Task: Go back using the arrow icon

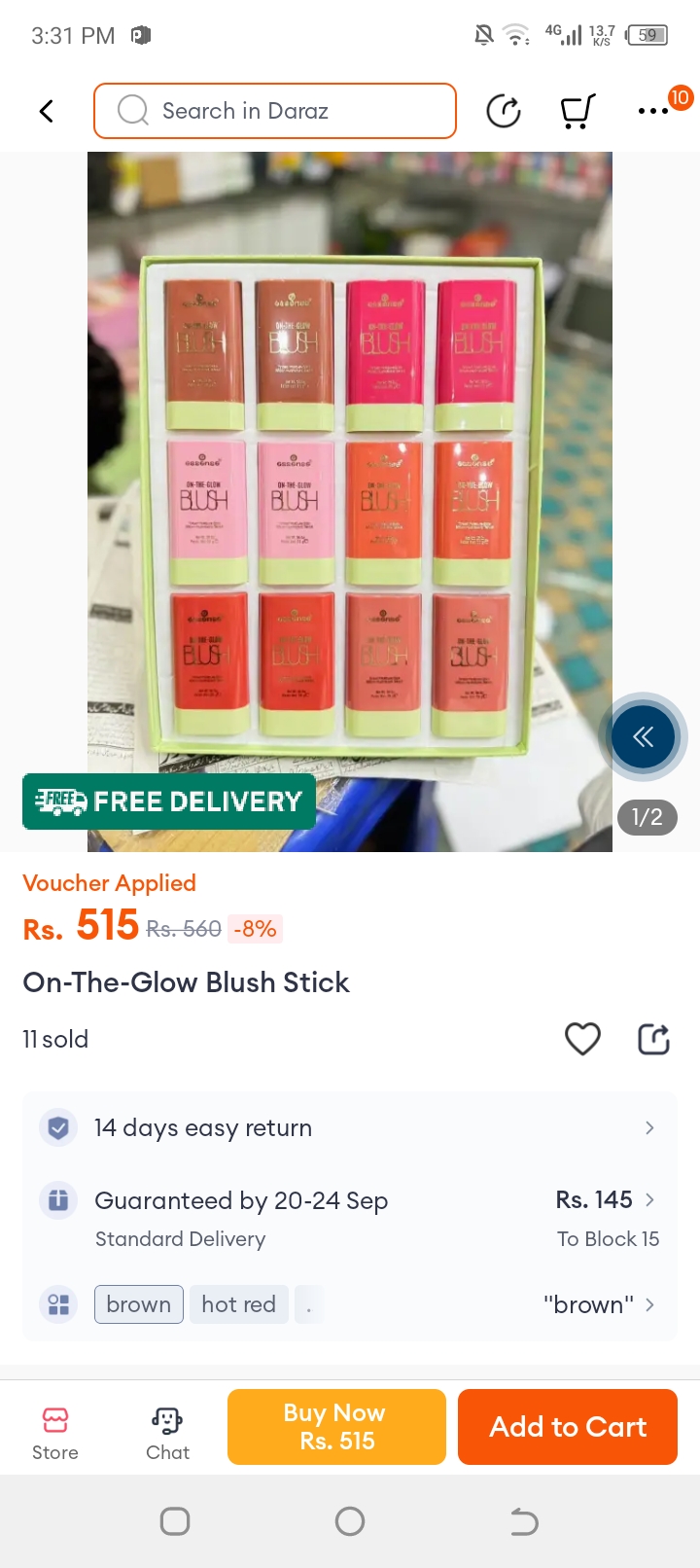Action: pyautogui.click(x=46, y=111)
